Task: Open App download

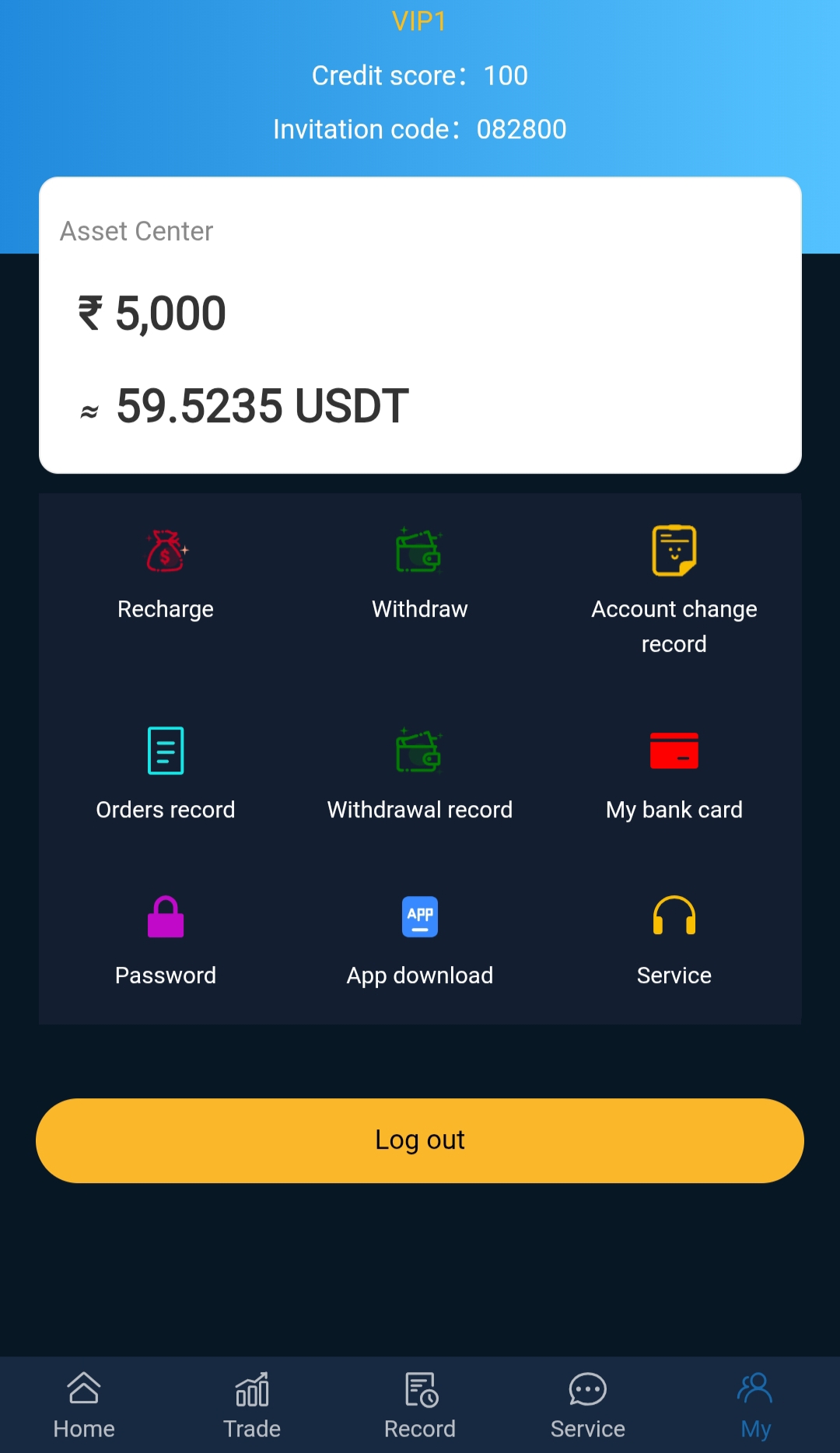Action: point(419,940)
